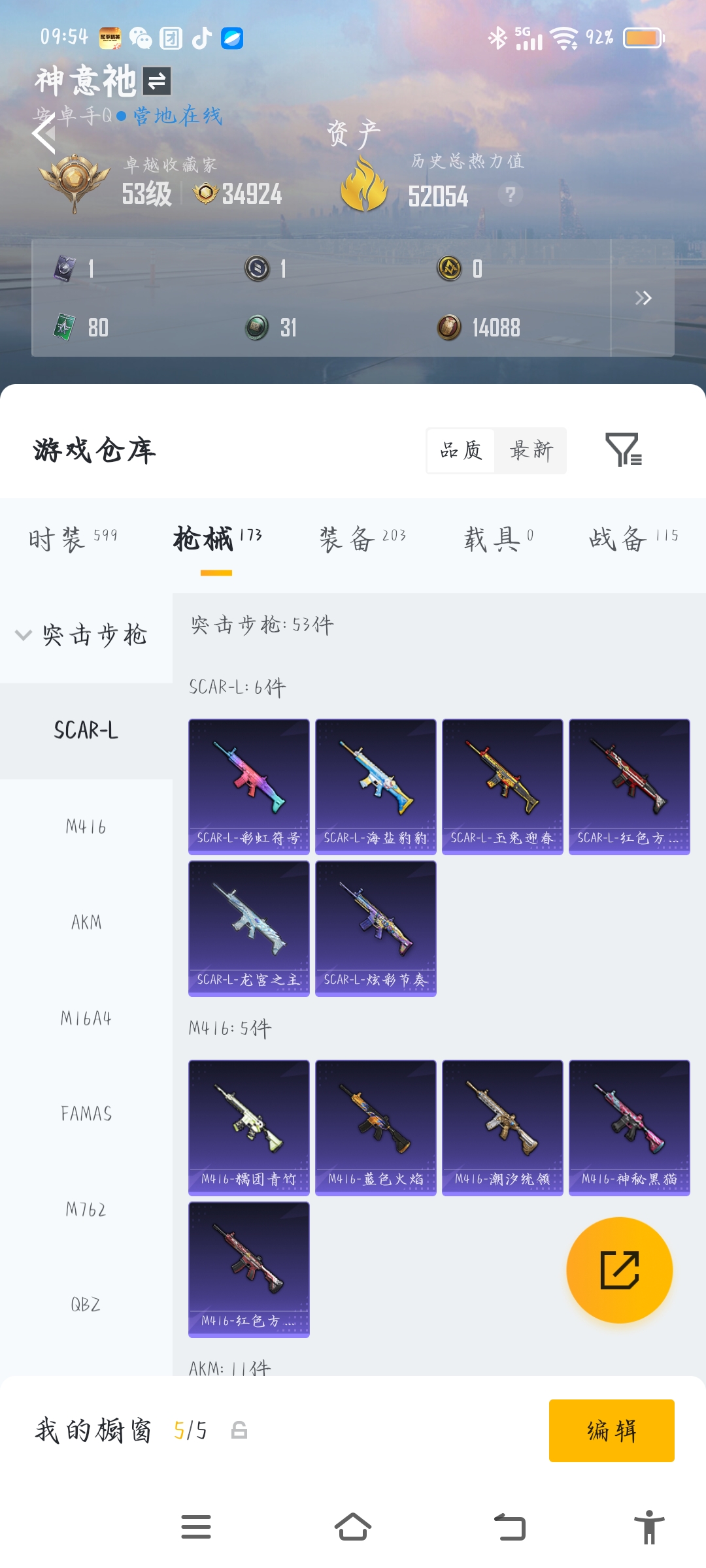This screenshot has height=1568, width=706.
Task: Open the filter icon next to 最新
Action: [623, 450]
